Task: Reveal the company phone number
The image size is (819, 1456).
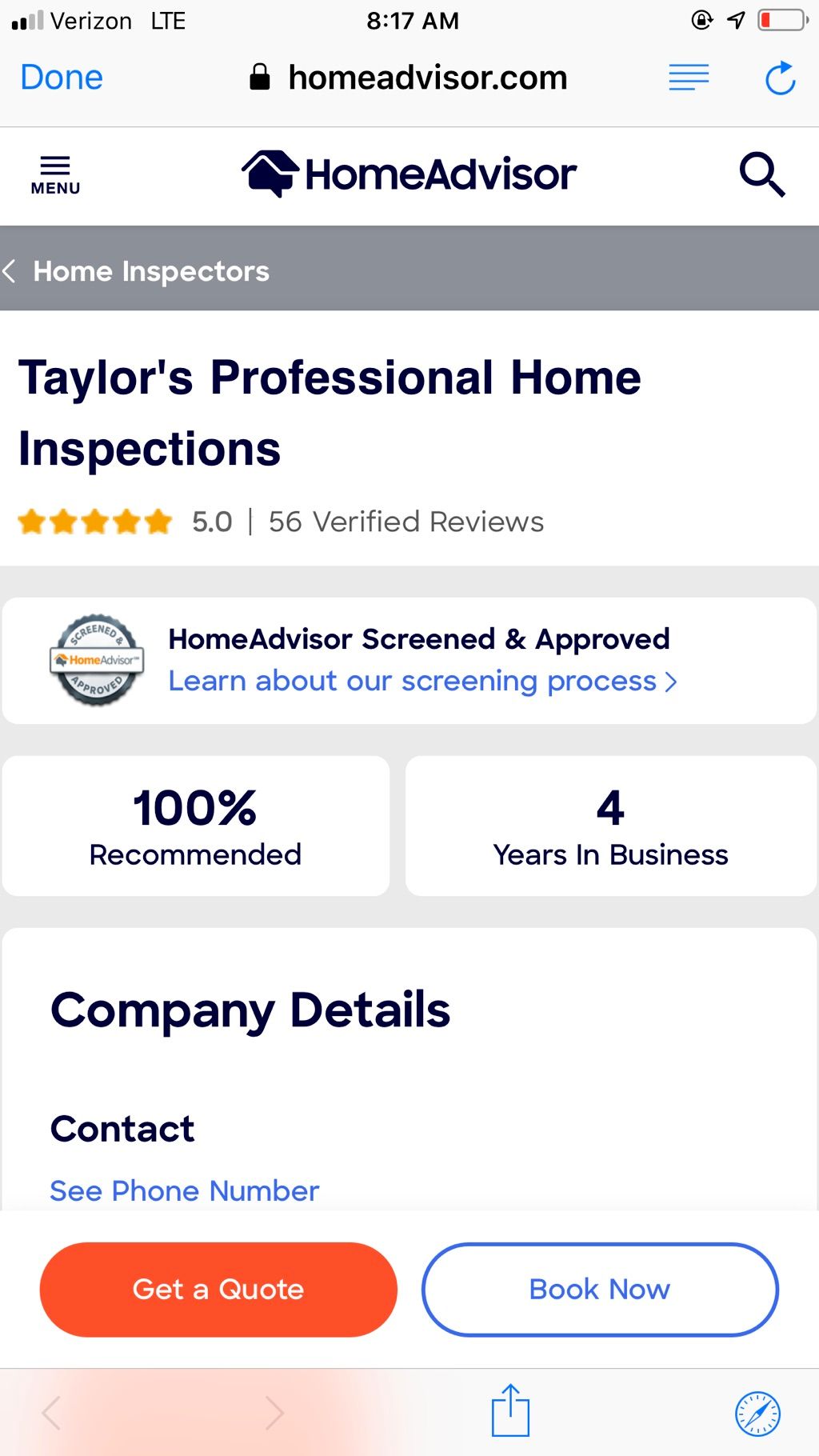Action: point(184,1190)
